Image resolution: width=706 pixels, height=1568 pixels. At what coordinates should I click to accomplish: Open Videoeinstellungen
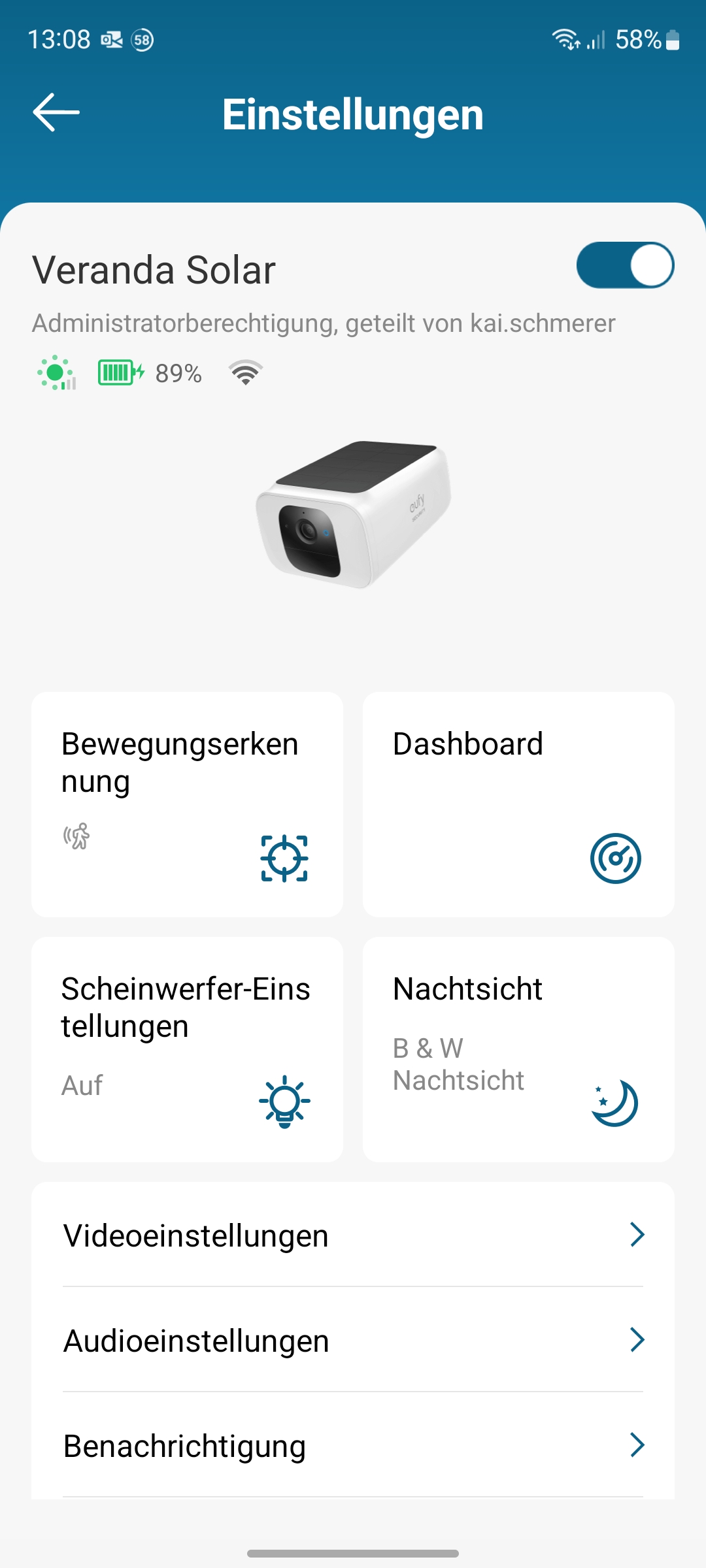point(353,1235)
